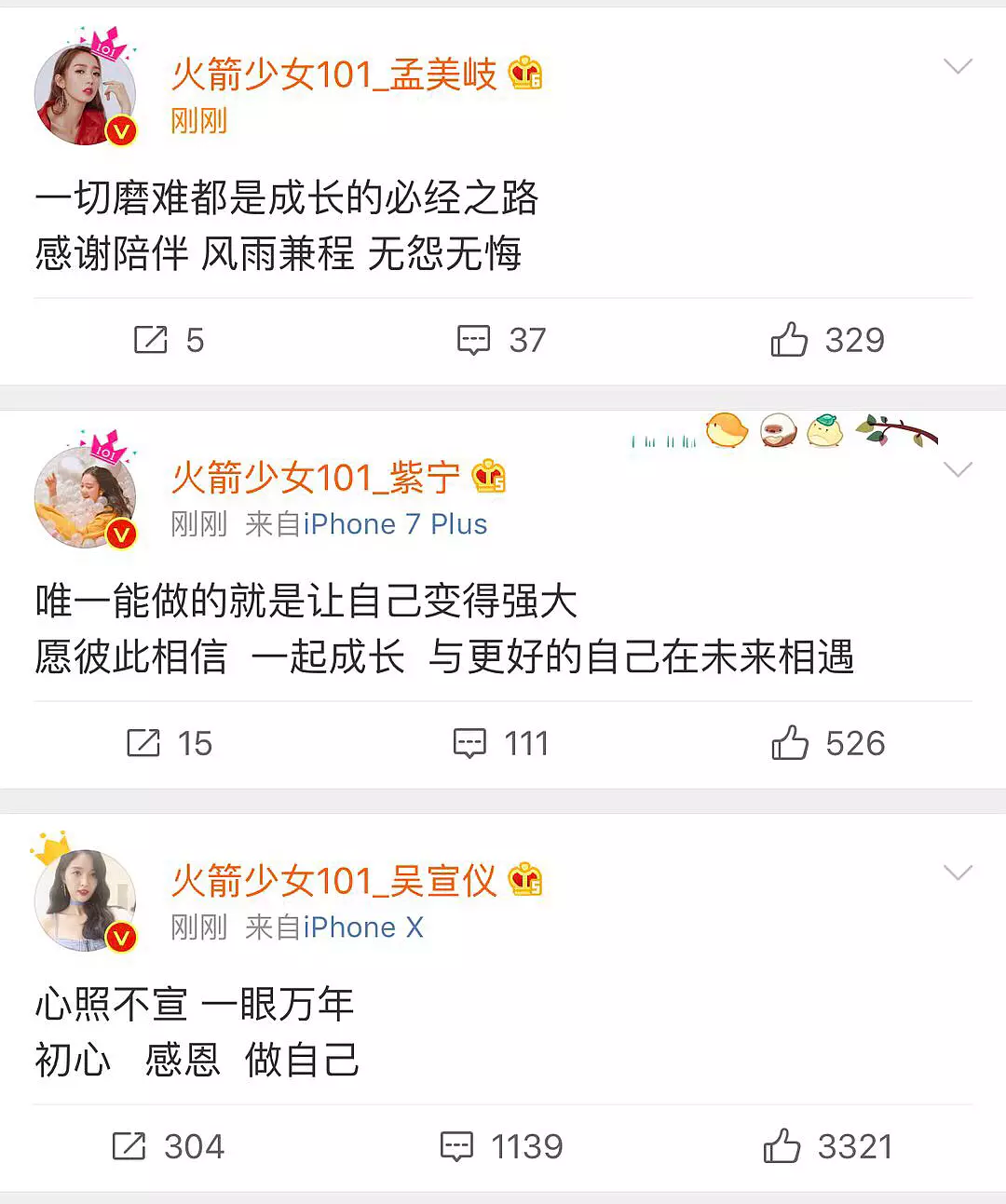Viewport: 1006px width, 1204px height.
Task: Open the iPhone 7 Plus source link
Action: pos(396,523)
